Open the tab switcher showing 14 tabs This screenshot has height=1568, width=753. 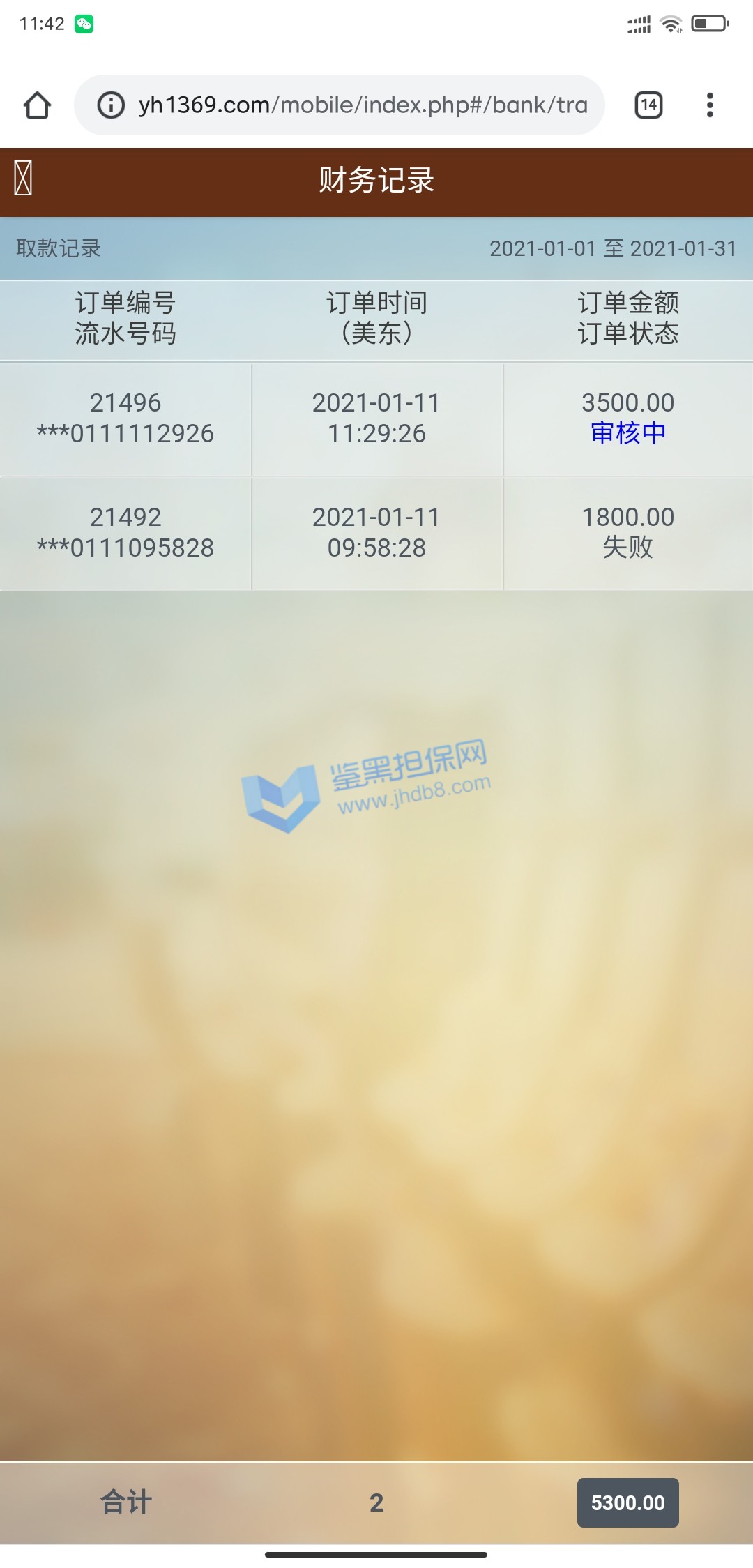[648, 105]
